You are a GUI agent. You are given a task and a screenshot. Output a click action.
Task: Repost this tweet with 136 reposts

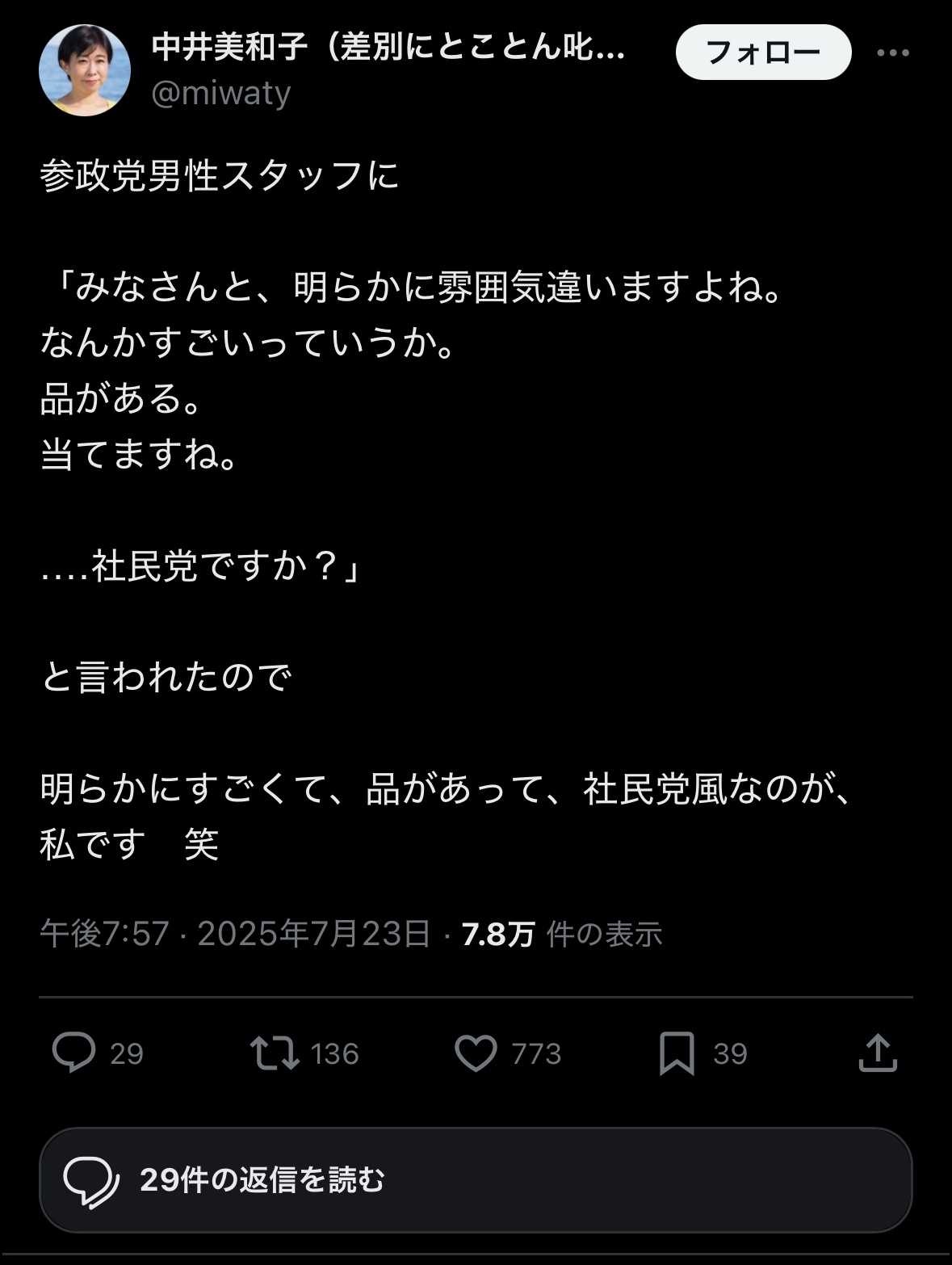[275, 1053]
